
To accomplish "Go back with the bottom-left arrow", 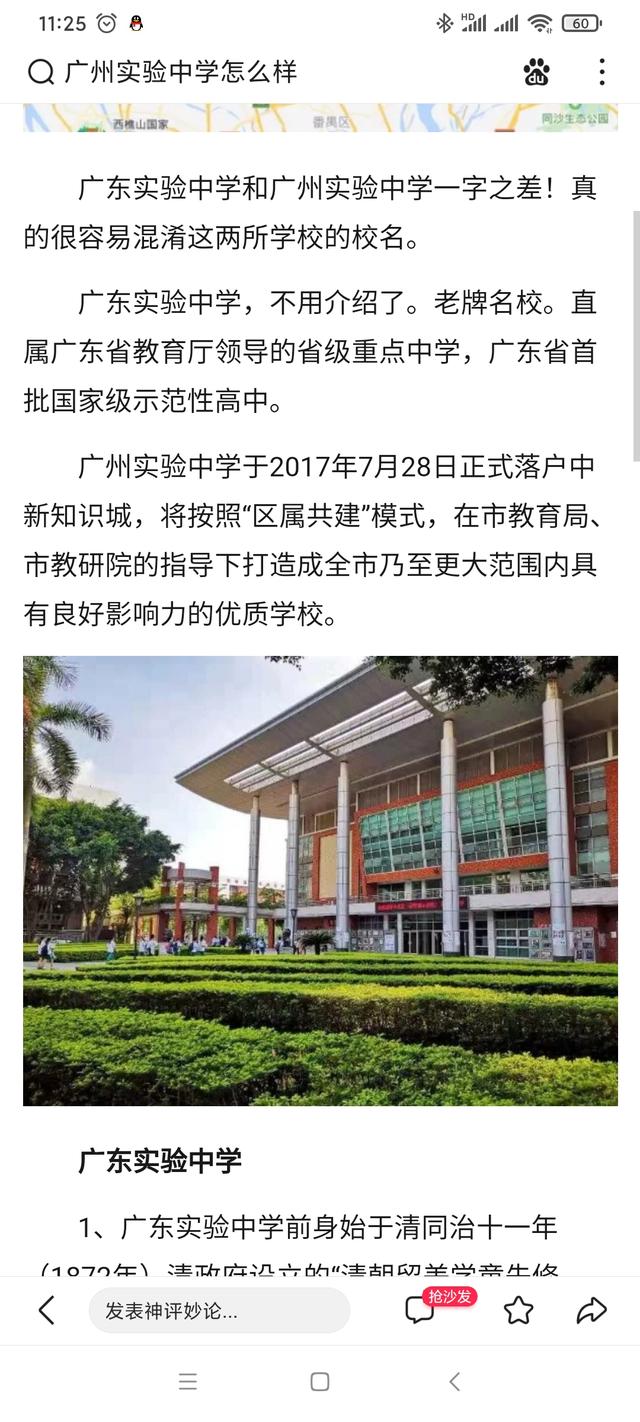I will 46,1310.
